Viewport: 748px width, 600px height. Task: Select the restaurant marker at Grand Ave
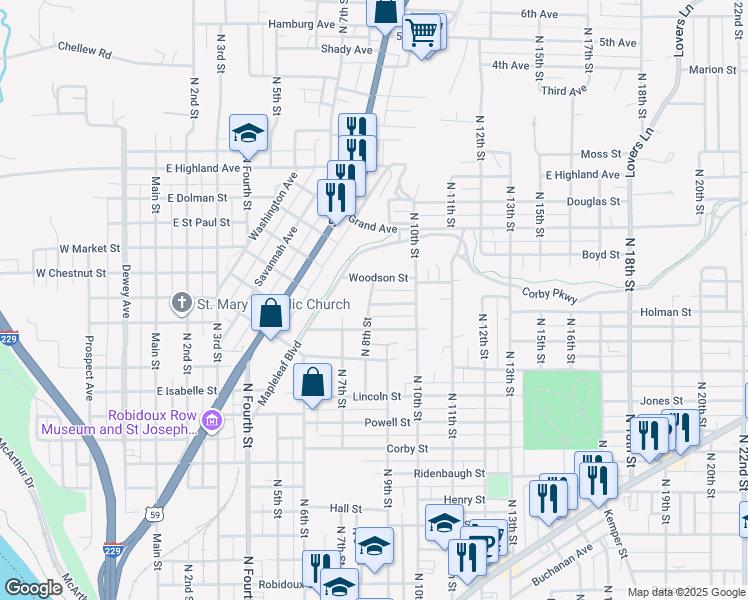click(x=336, y=200)
